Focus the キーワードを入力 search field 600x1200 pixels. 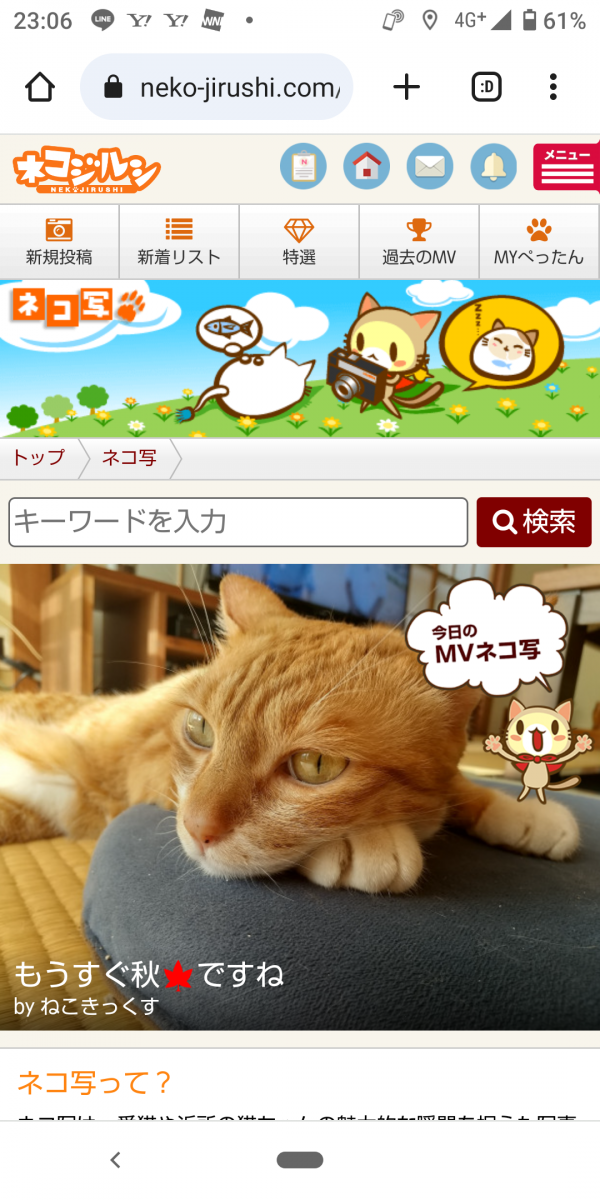click(238, 522)
